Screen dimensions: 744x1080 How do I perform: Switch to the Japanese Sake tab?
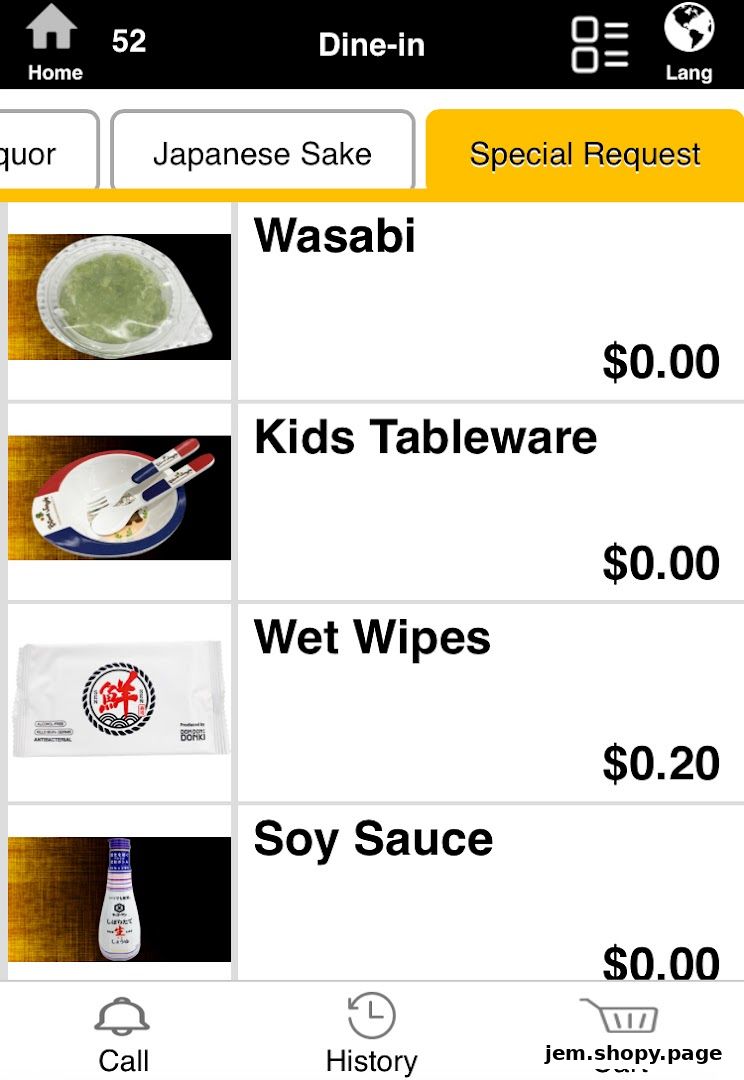[x=262, y=153]
